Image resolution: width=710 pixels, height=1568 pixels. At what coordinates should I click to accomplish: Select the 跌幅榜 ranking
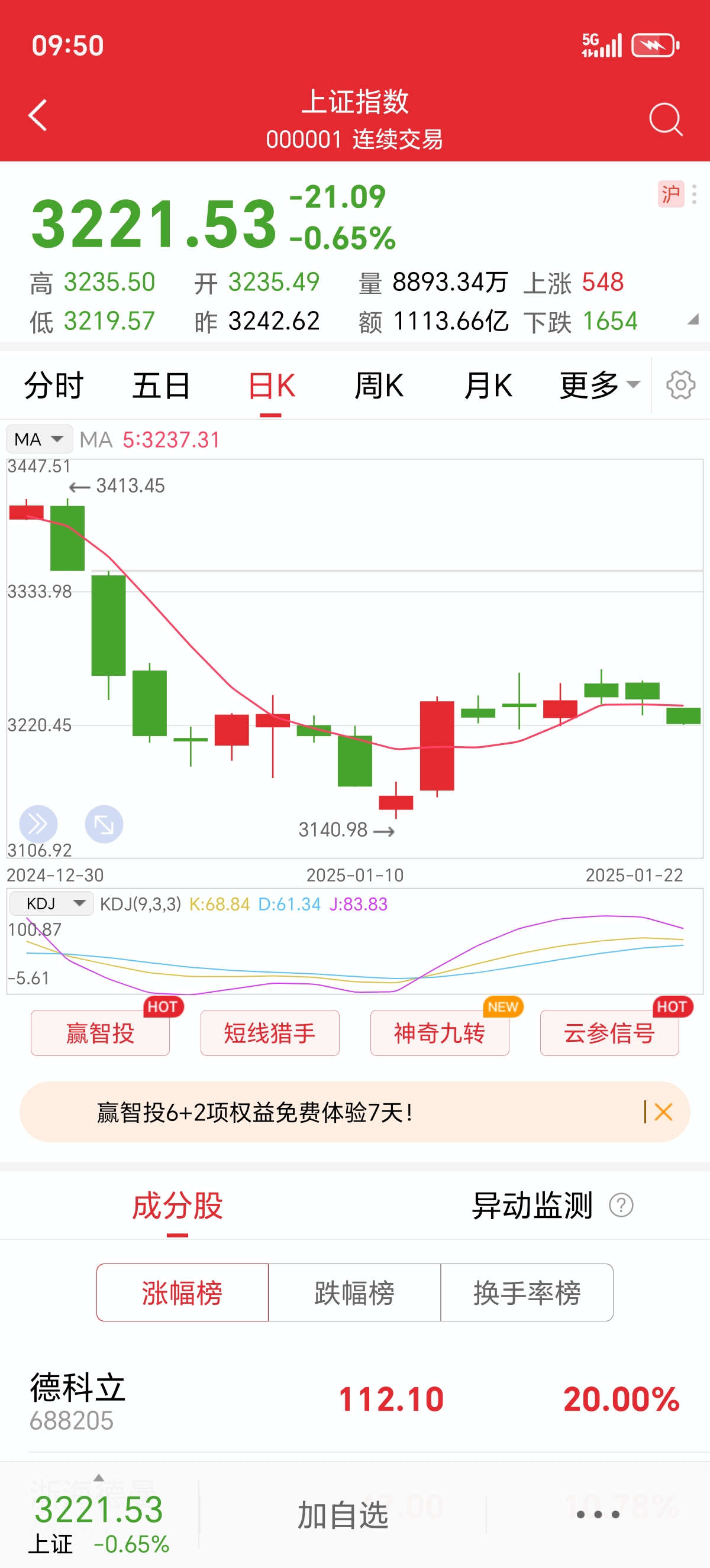[354, 1292]
